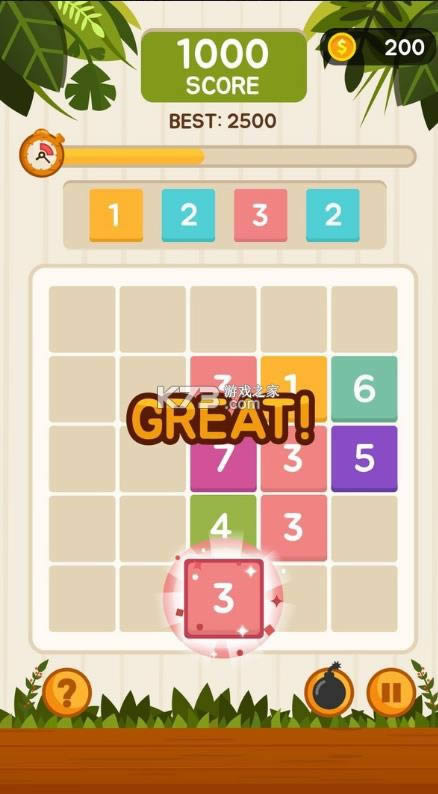Image resolution: width=438 pixels, height=794 pixels.
Task: Pause the game
Action: (391, 692)
